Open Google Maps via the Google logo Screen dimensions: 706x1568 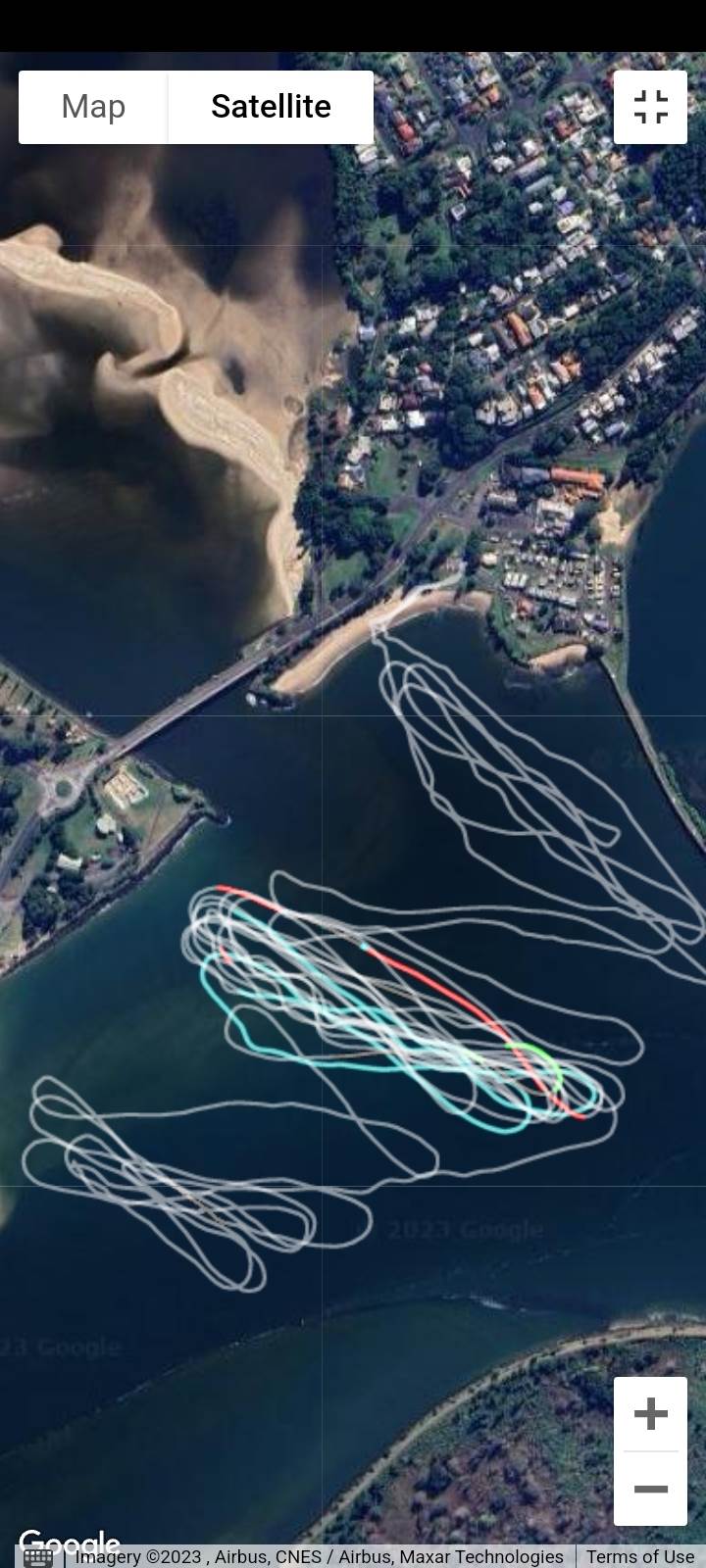coord(69,1543)
